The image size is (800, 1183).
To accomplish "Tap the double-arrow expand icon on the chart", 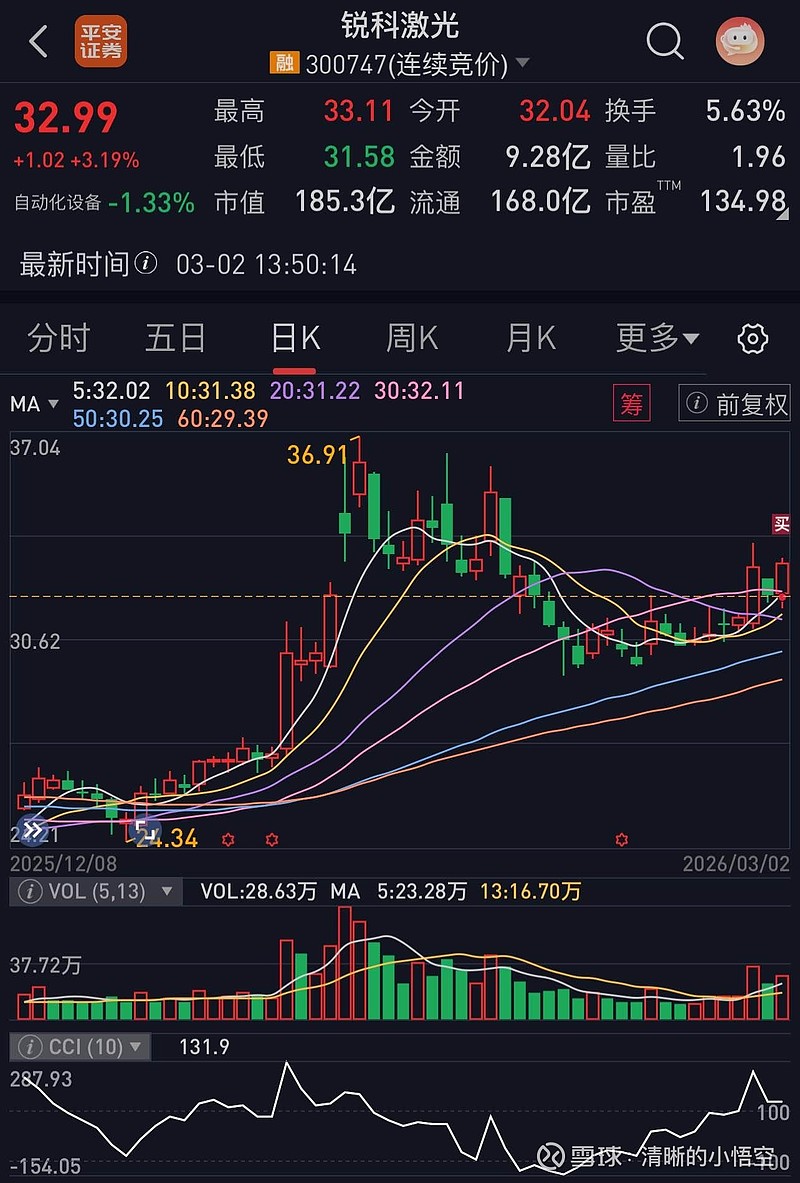I will (x=32, y=831).
